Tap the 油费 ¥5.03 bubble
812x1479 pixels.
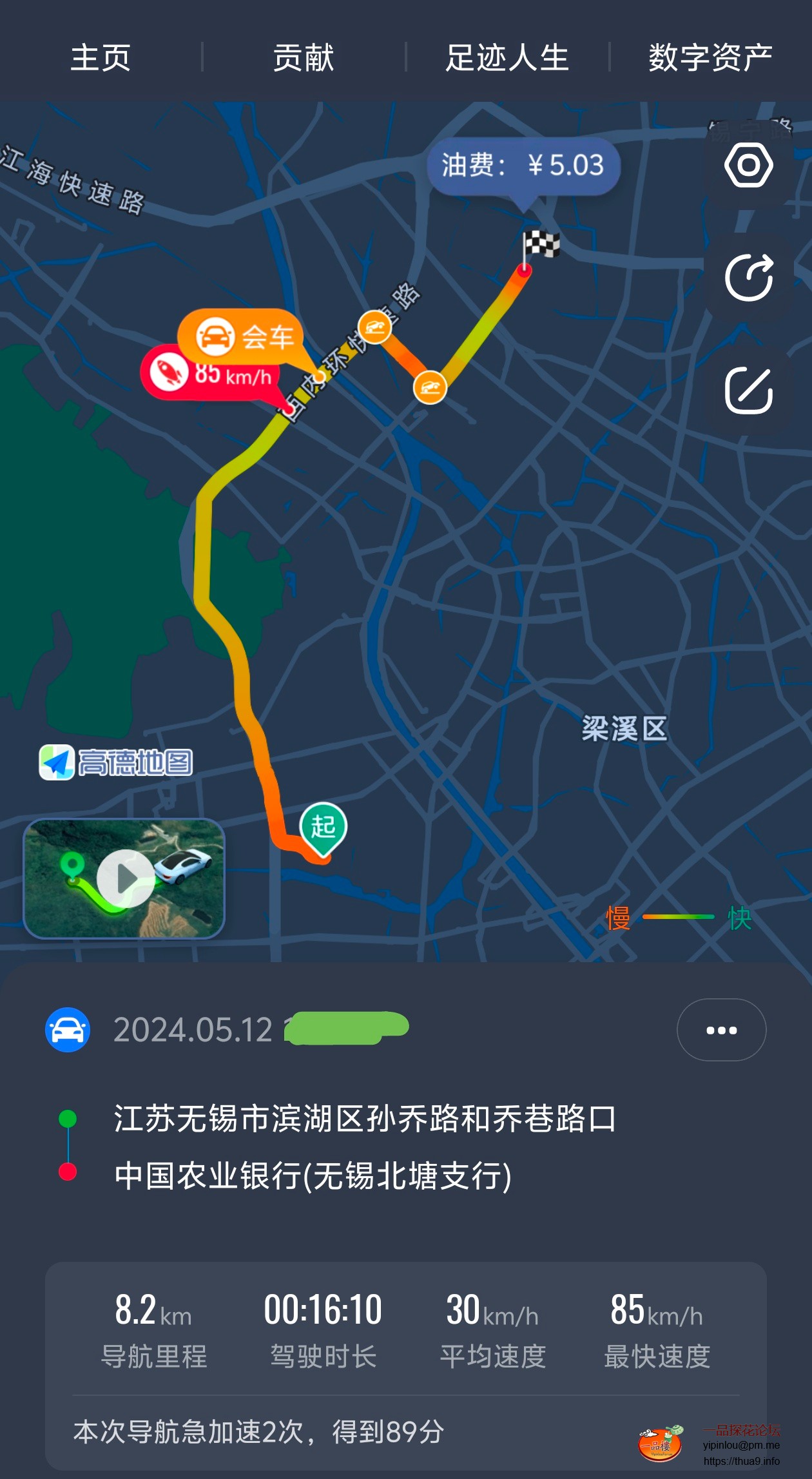pyautogui.click(x=523, y=166)
